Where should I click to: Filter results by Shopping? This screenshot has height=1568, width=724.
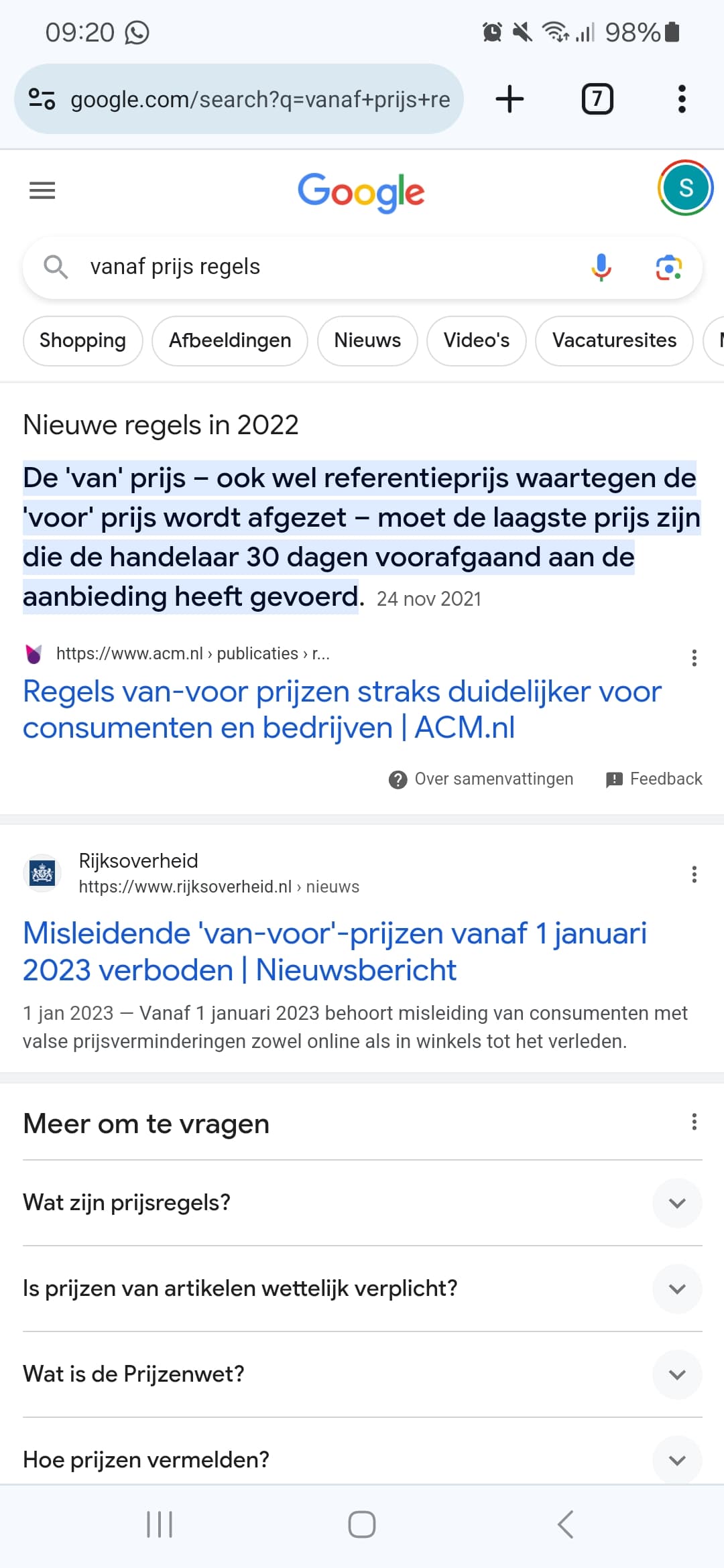(x=83, y=340)
